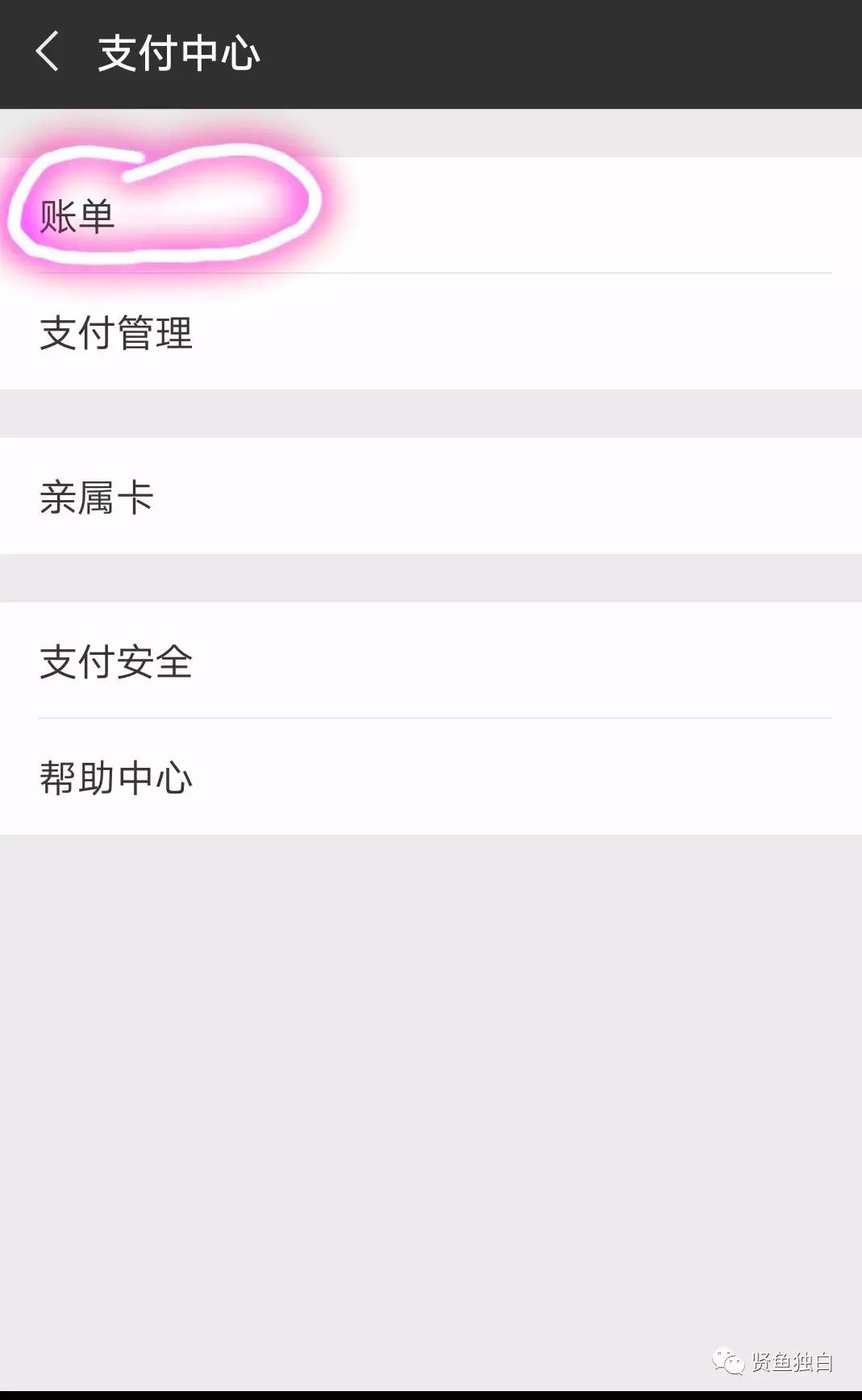Tap the gray spacer between 支付管理 and 亲属卡

431,413
